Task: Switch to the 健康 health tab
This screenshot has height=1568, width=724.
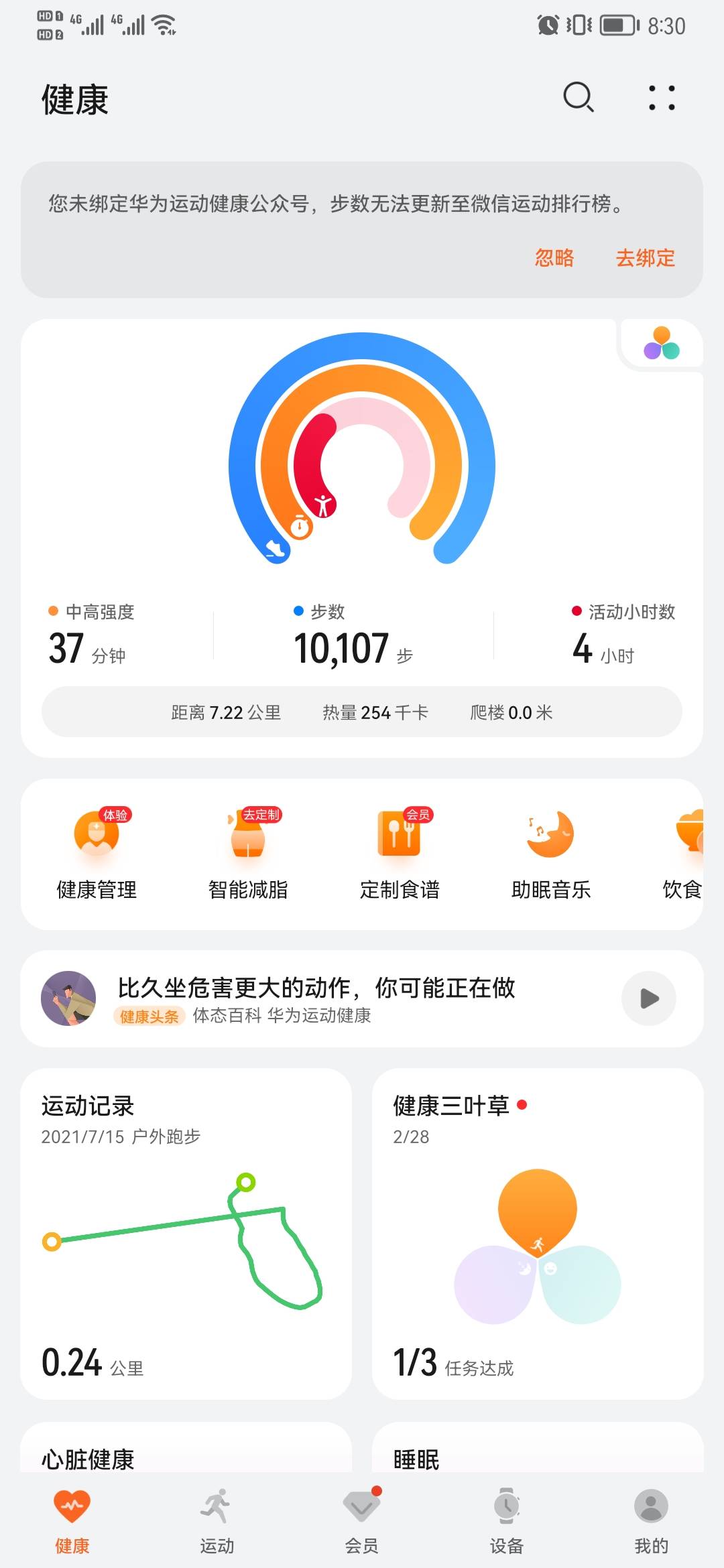Action: point(72,1521)
